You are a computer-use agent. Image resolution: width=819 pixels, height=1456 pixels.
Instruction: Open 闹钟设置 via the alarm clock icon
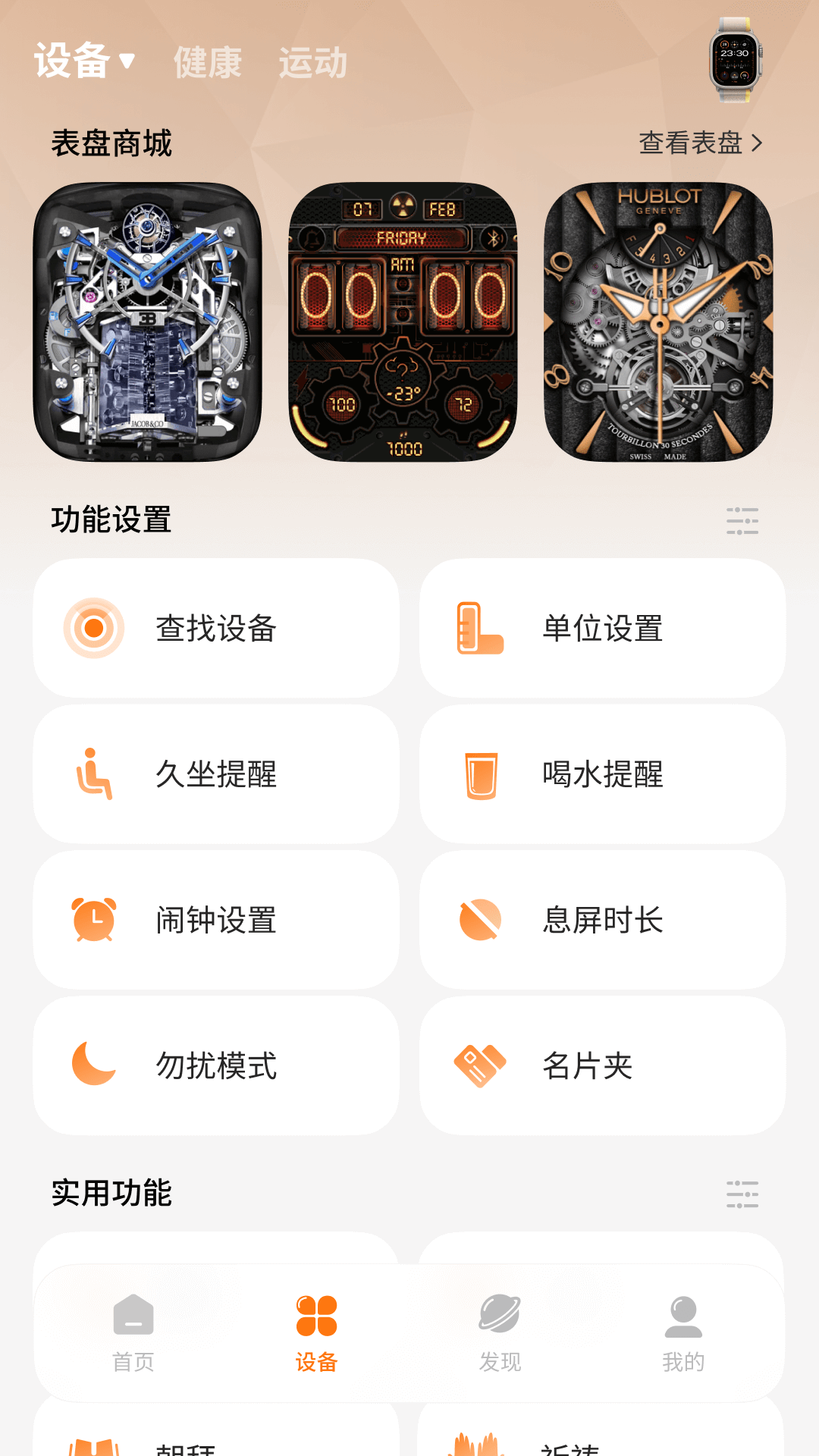(x=93, y=921)
